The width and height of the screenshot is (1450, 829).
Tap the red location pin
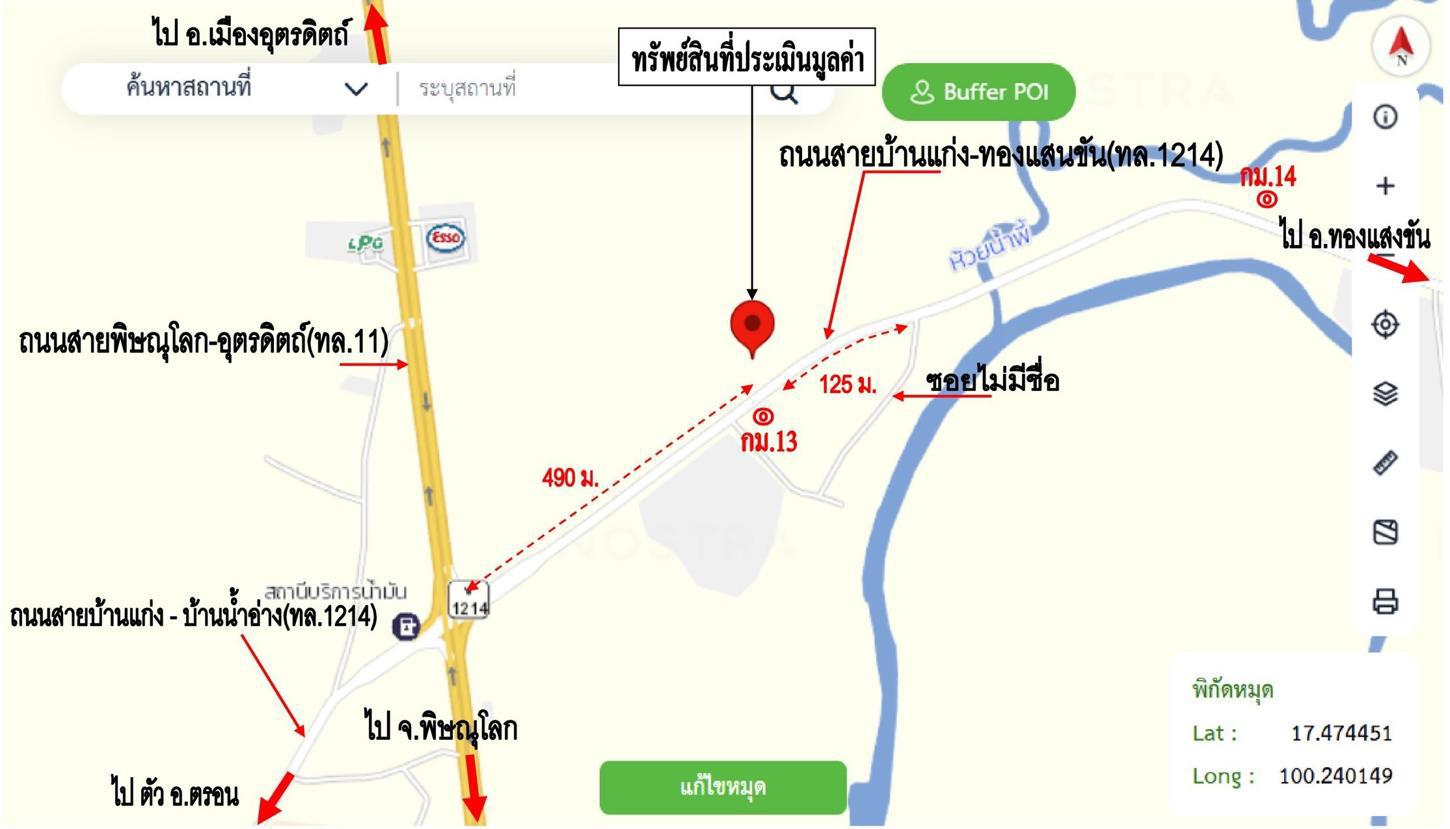point(752,327)
